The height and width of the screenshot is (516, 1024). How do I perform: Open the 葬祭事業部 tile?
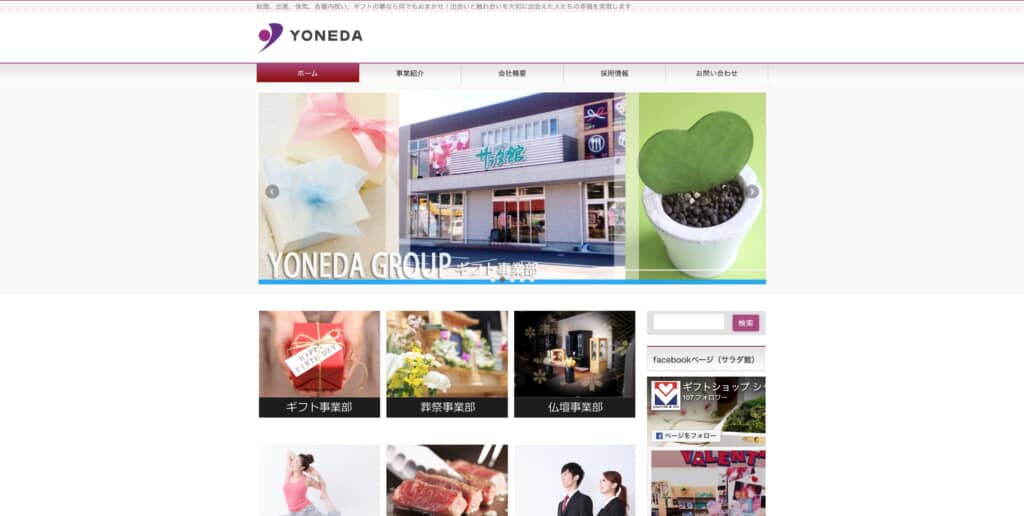[x=447, y=364]
